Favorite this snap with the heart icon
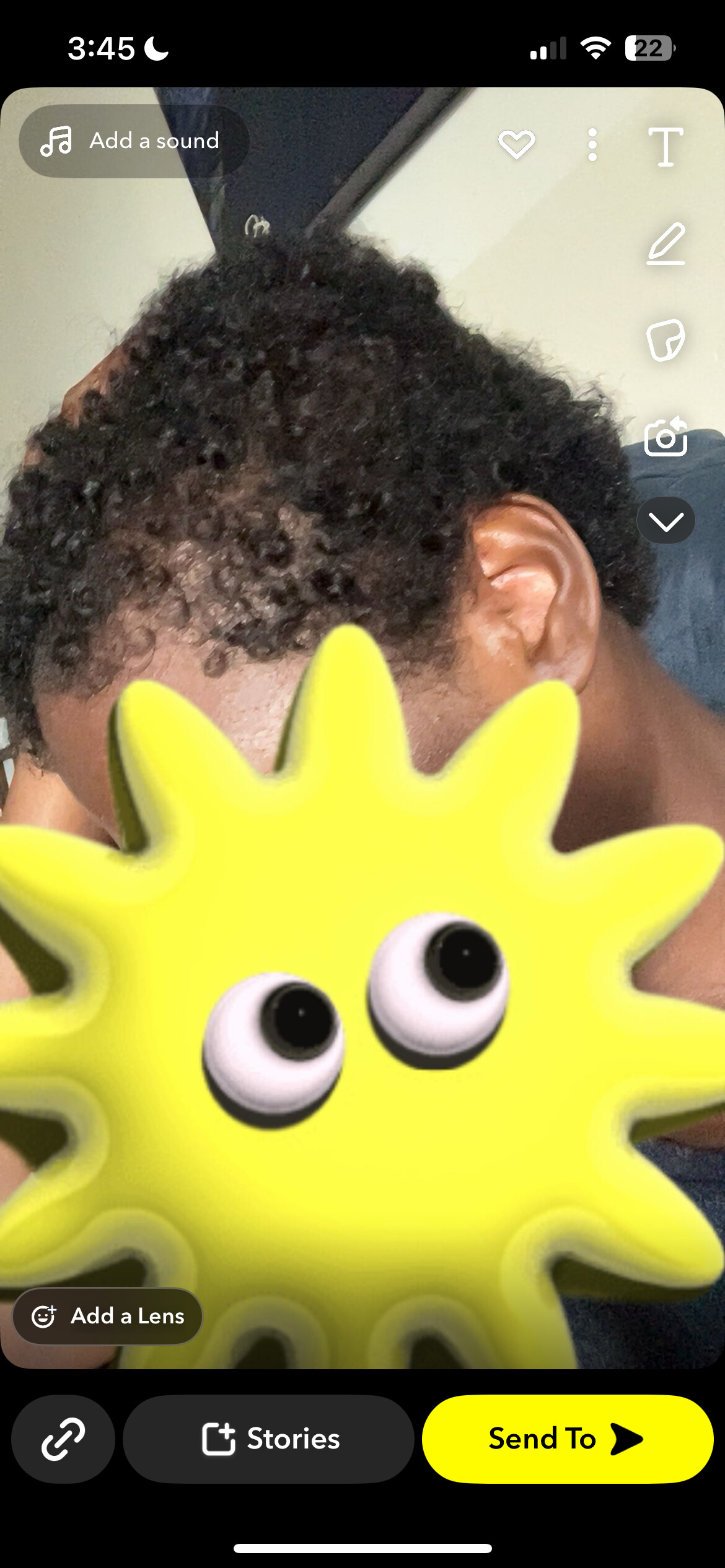This screenshot has width=725, height=1568. click(x=517, y=145)
